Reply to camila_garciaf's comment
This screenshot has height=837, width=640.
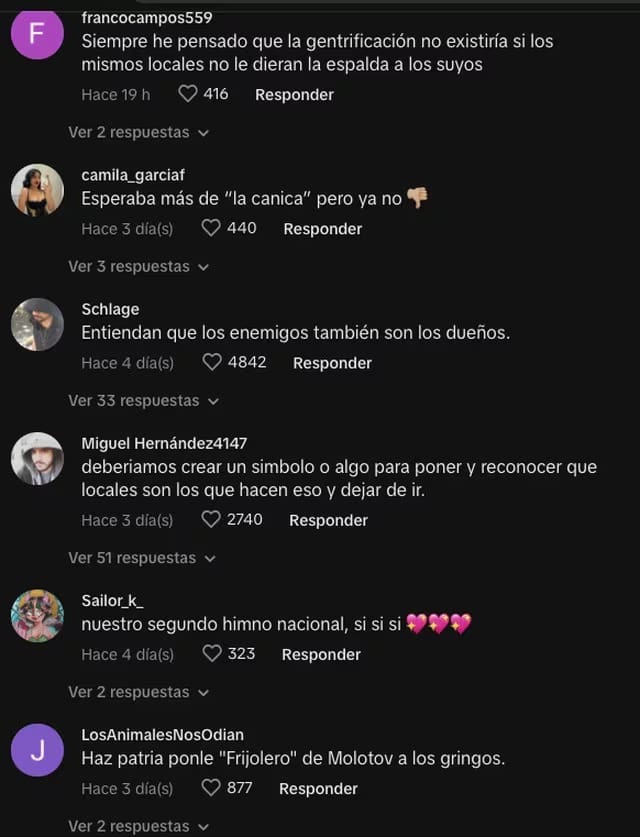click(x=322, y=229)
